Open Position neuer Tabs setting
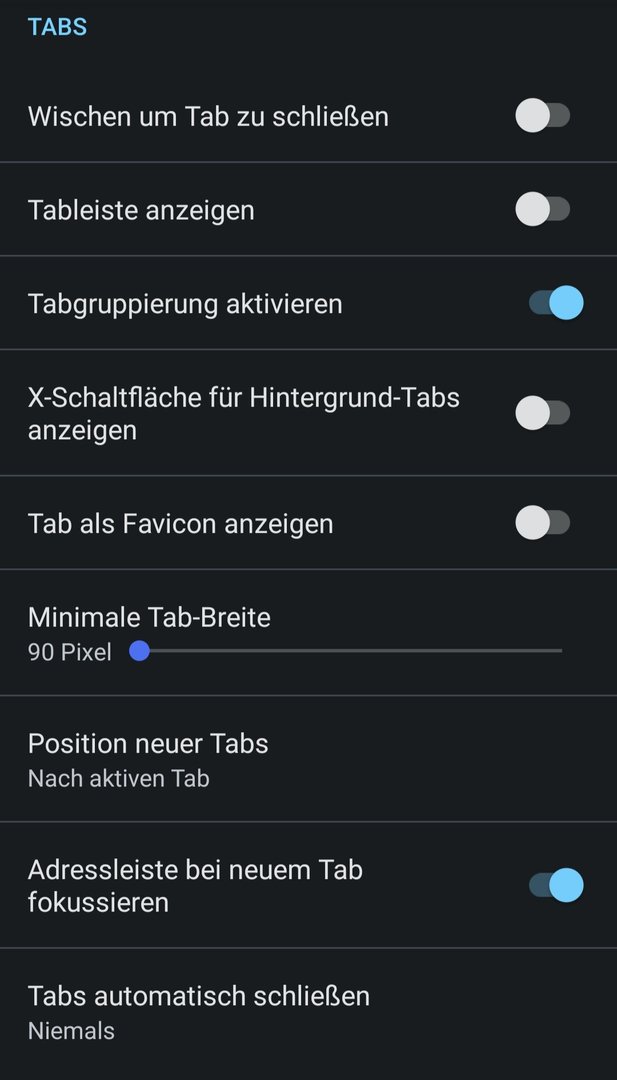Screen dimensions: 617x1080 (x=148, y=759)
